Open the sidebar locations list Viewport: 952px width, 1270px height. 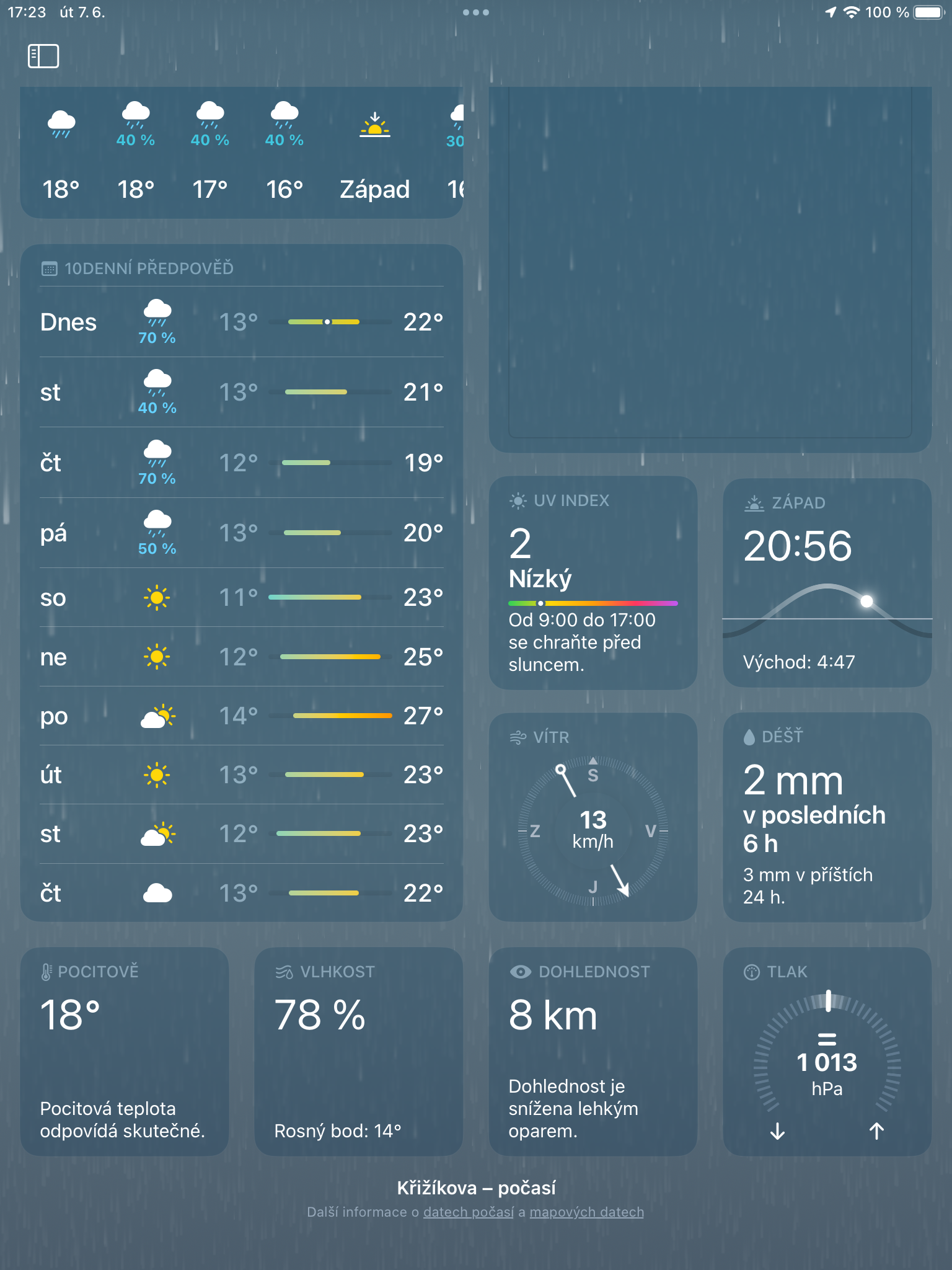43,56
